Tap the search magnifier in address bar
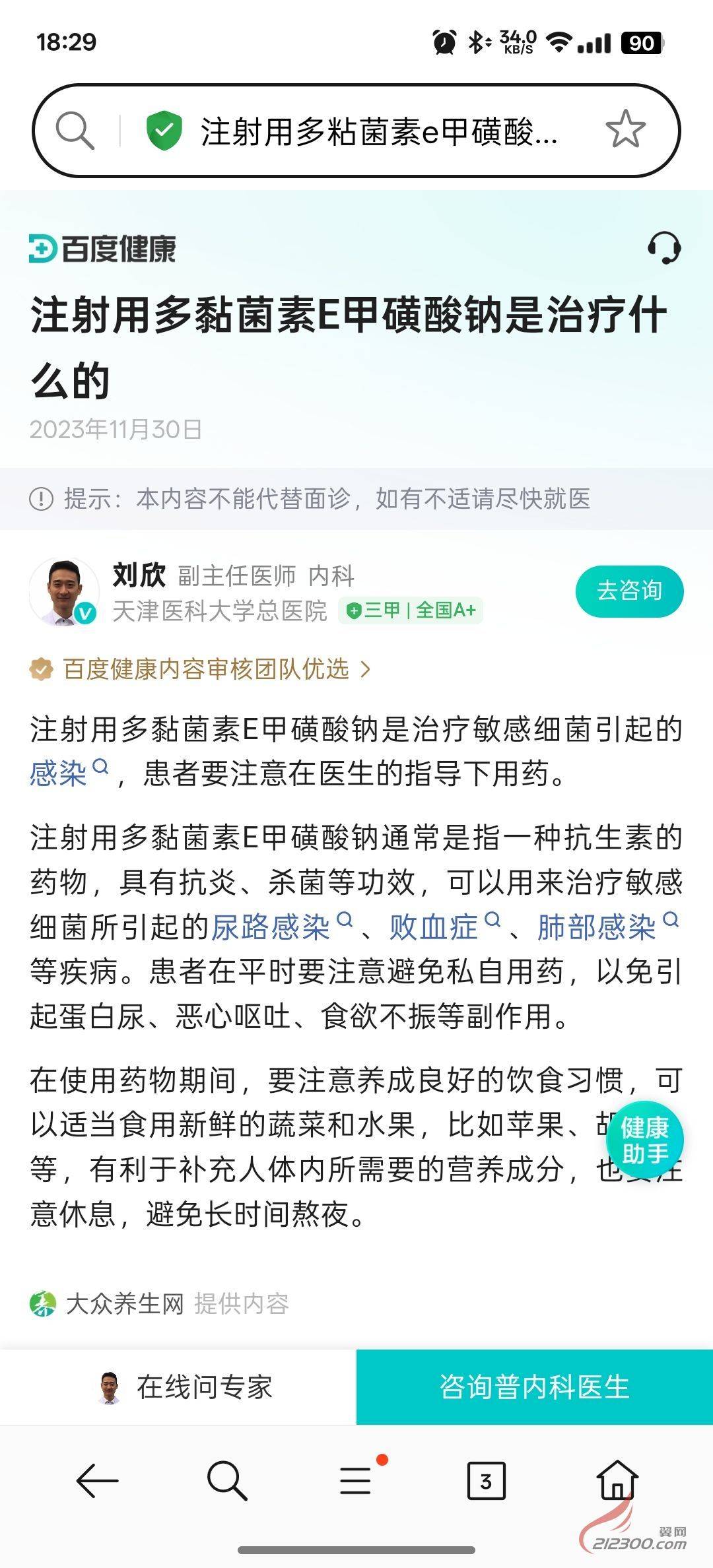Viewport: 713px width, 1568px height. click(x=75, y=130)
